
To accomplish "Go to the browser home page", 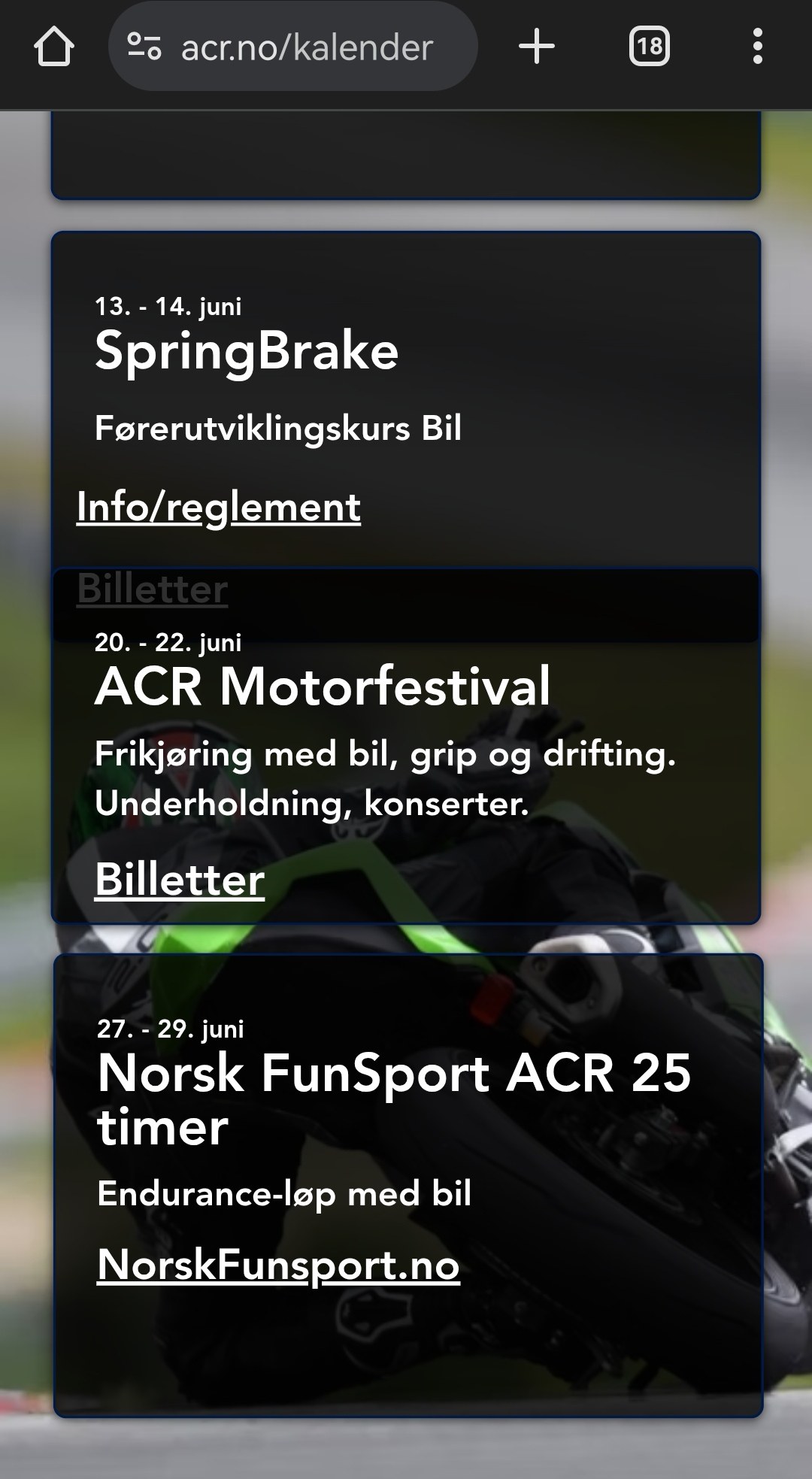I will click(53, 47).
